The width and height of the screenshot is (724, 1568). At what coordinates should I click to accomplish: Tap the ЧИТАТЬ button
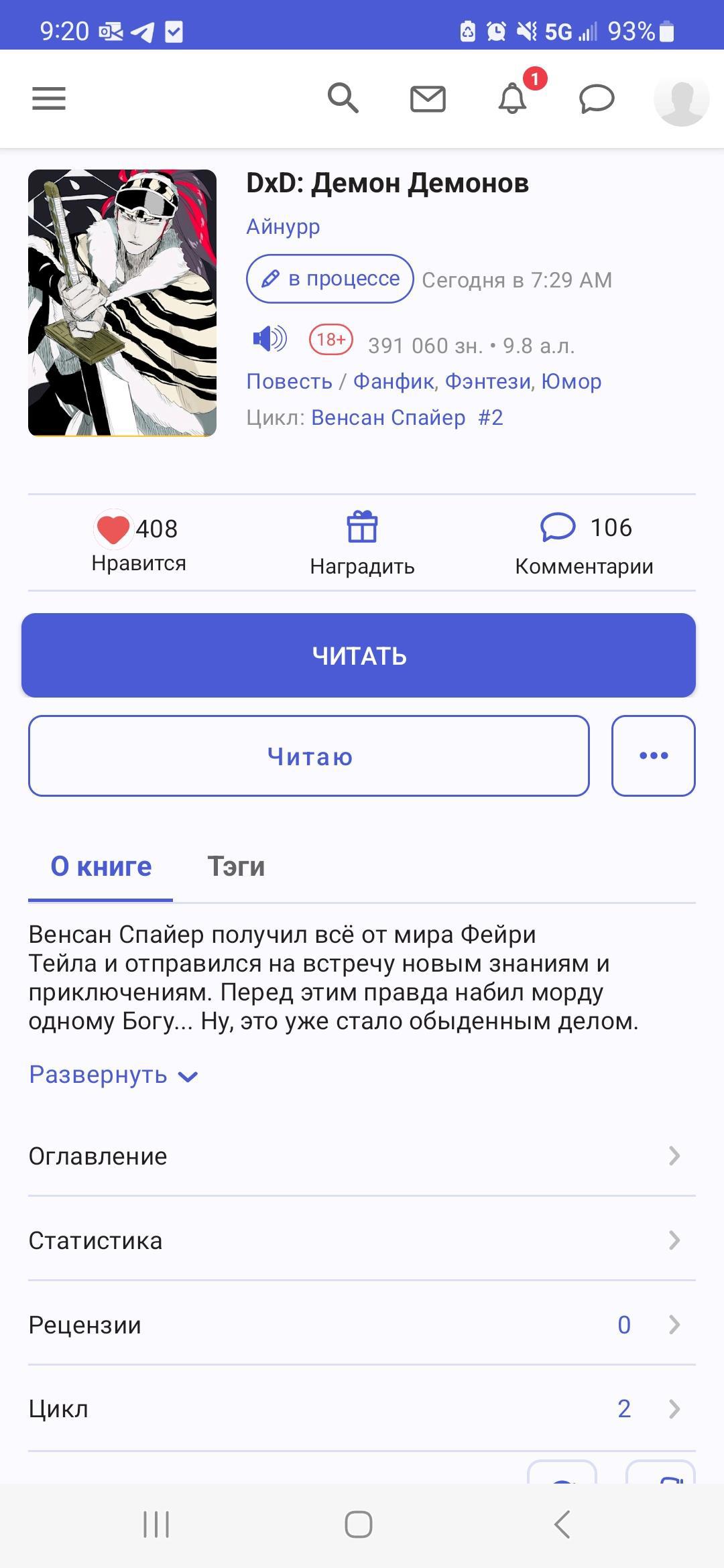[x=359, y=655]
